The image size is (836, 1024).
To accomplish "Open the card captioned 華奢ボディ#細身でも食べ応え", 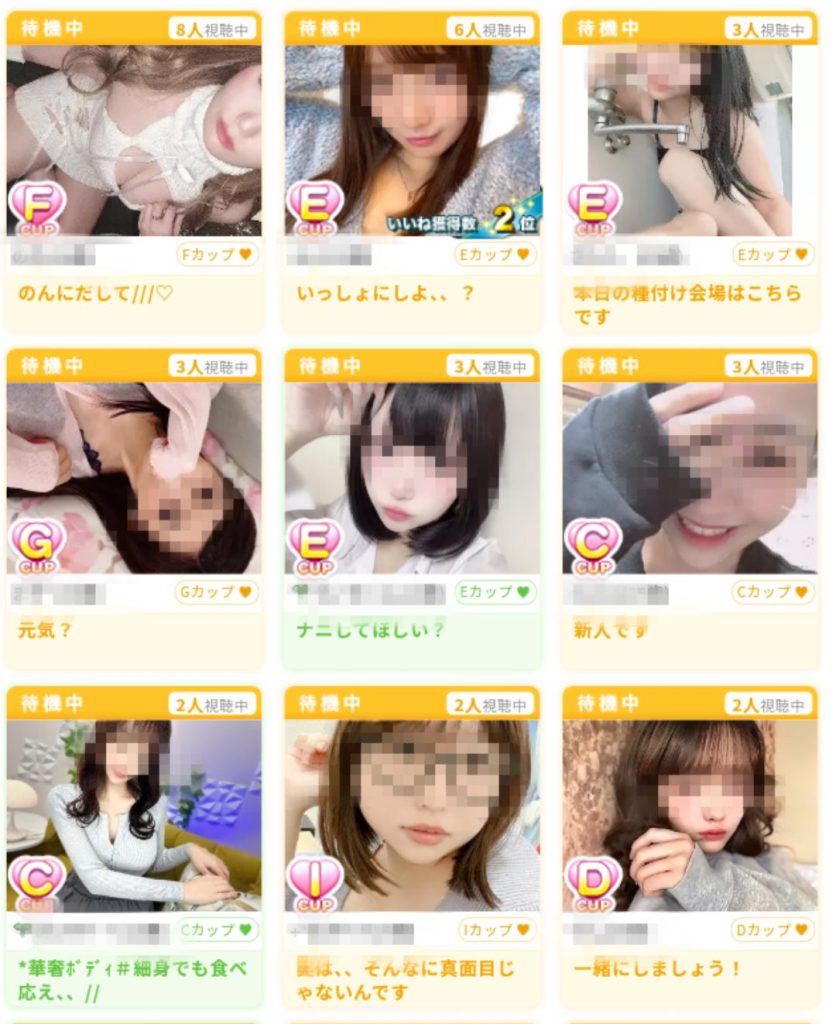I will pos(134,815).
